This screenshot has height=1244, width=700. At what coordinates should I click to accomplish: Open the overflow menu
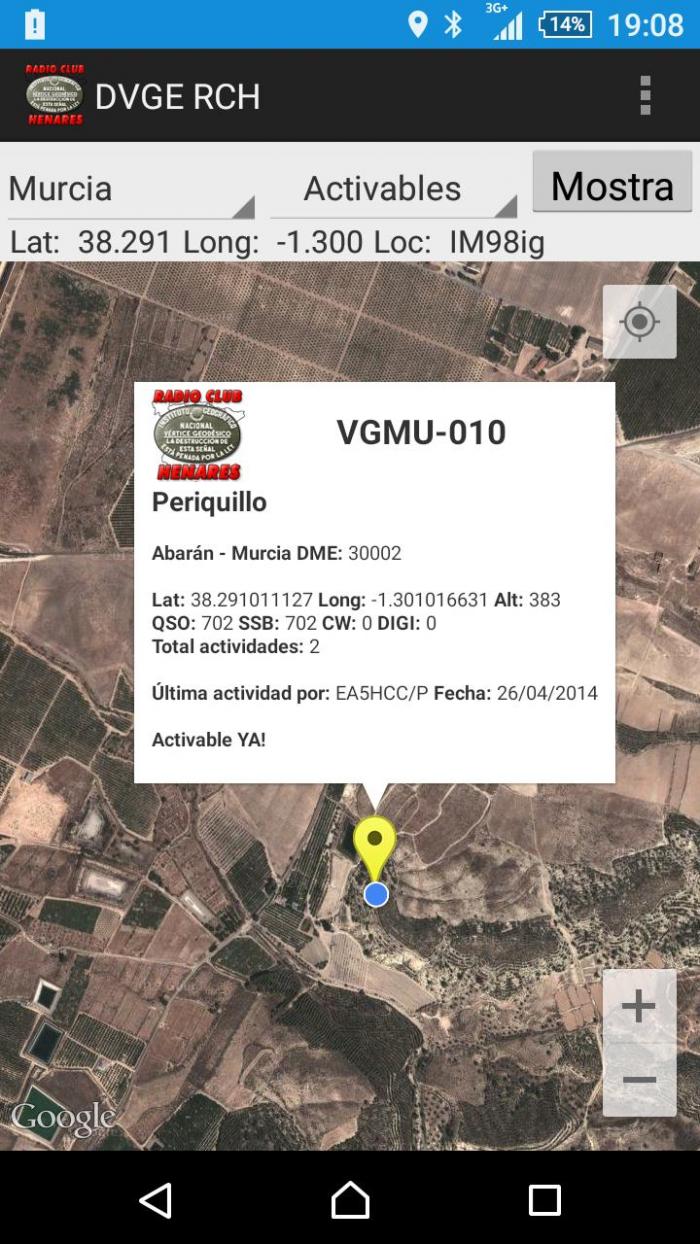click(645, 95)
